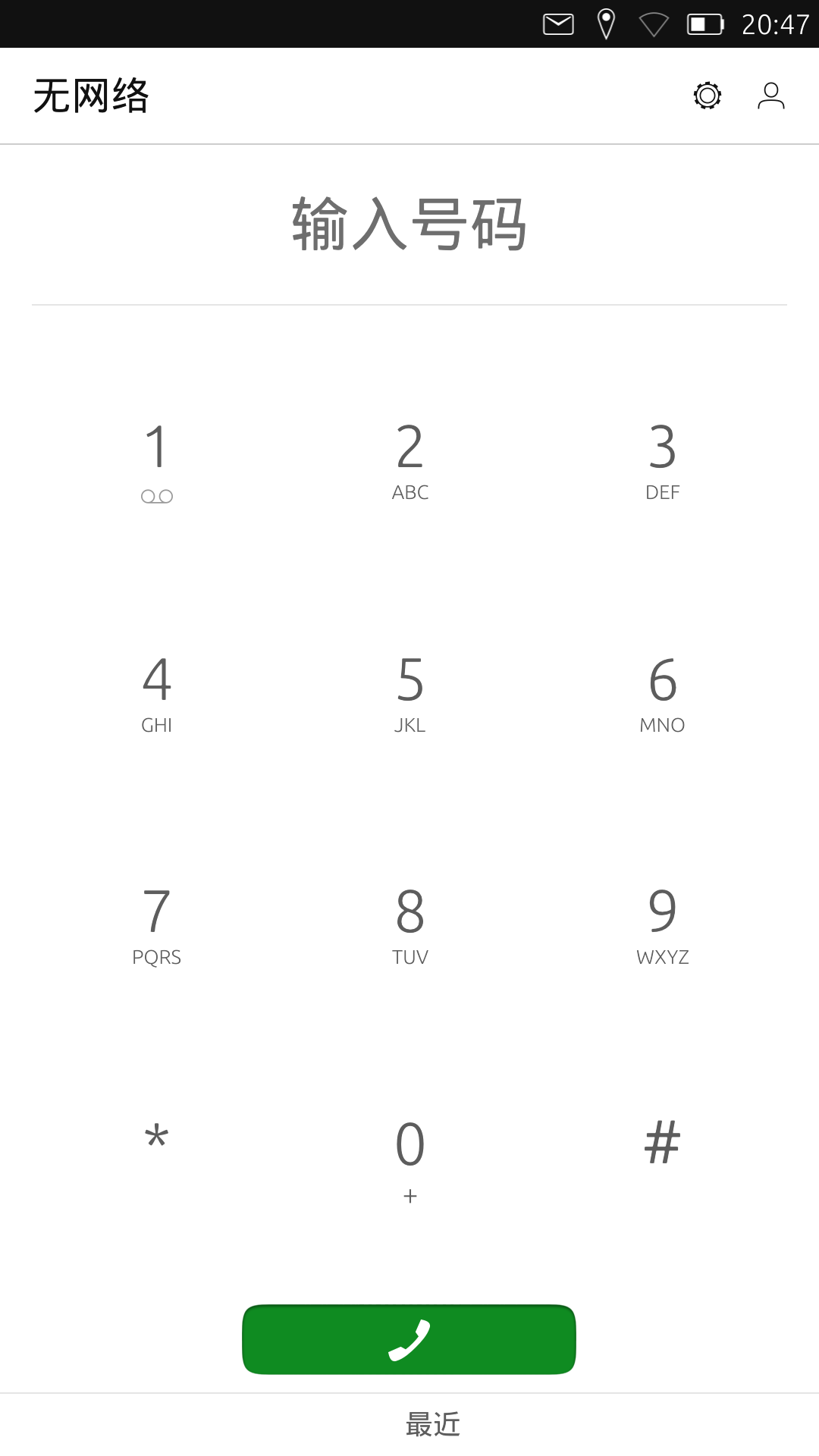Tap the 无网络 status label
This screenshot has height=1456, width=819.
pyautogui.click(x=92, y=95)
